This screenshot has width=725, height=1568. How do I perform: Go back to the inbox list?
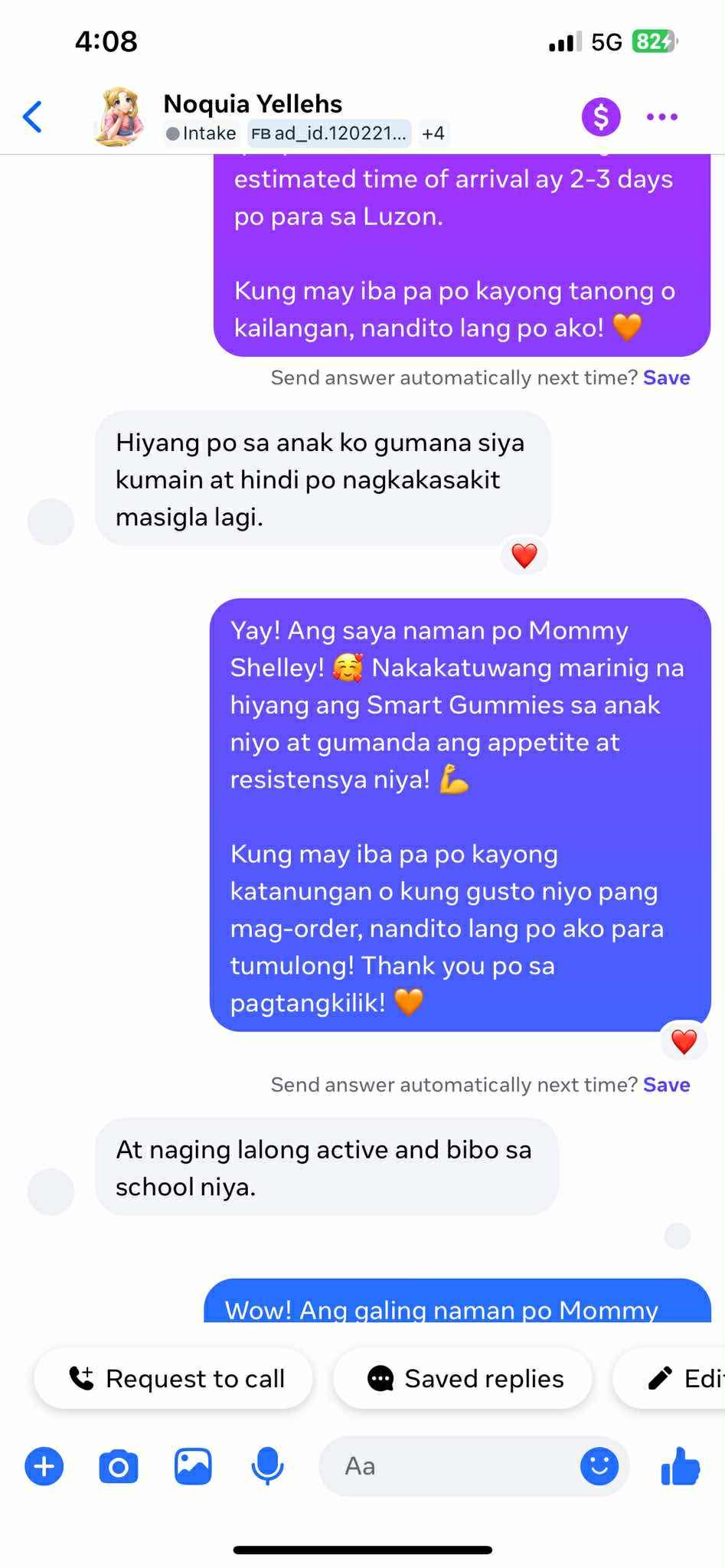click(32, 117)
